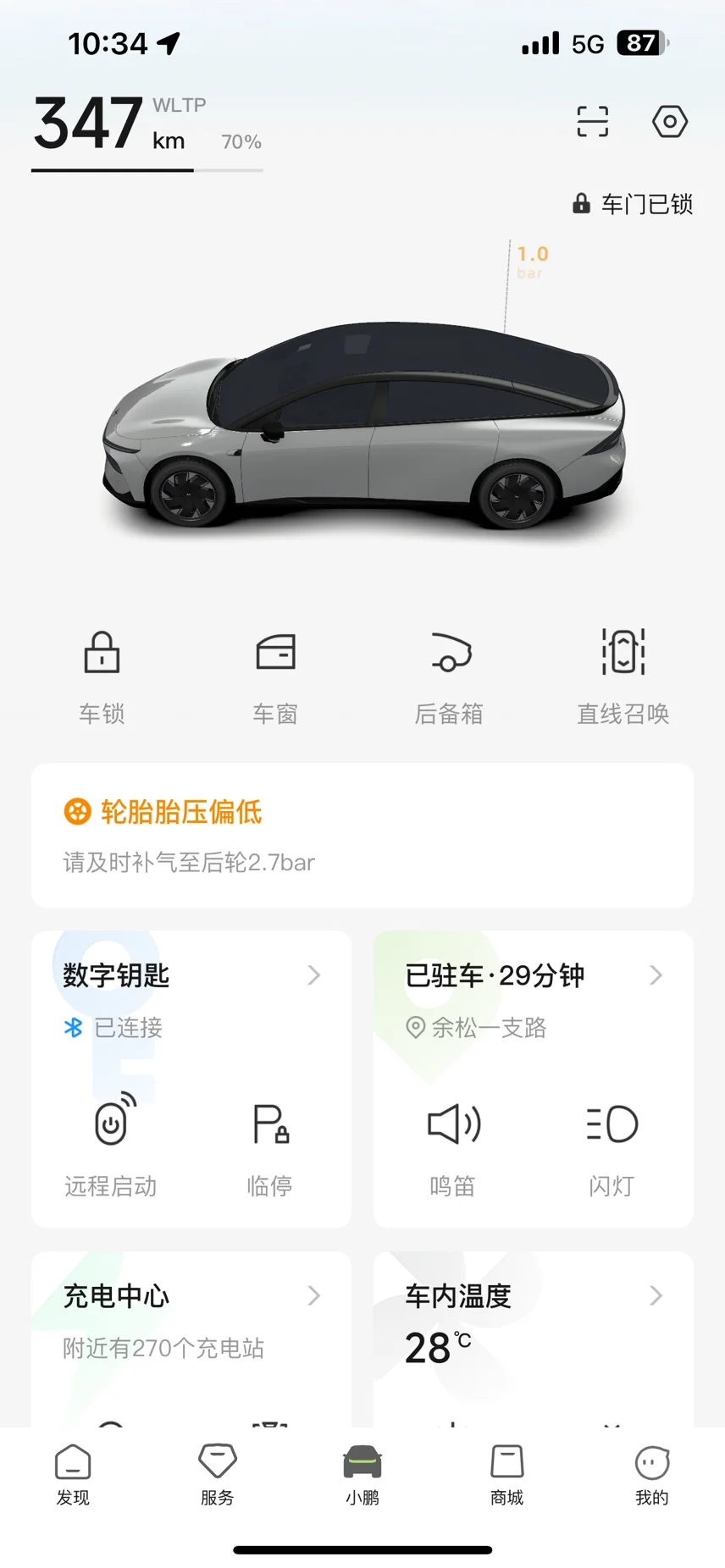The image size is (725, 1568).
Task: Open 数字钥匙 digital key details
Action: tap(191, 975)
